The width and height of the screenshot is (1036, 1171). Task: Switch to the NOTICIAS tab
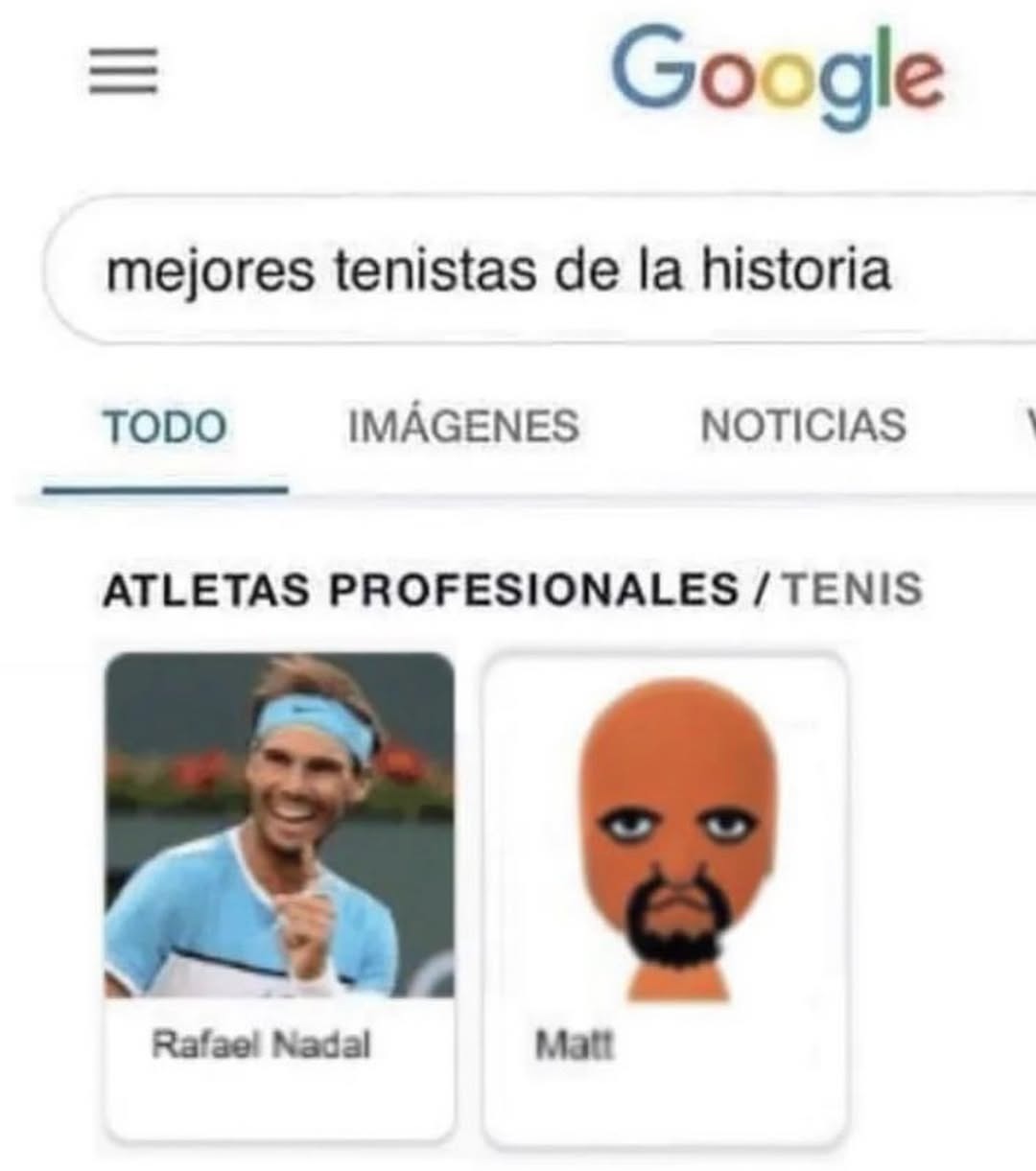[x=806, y=425]
